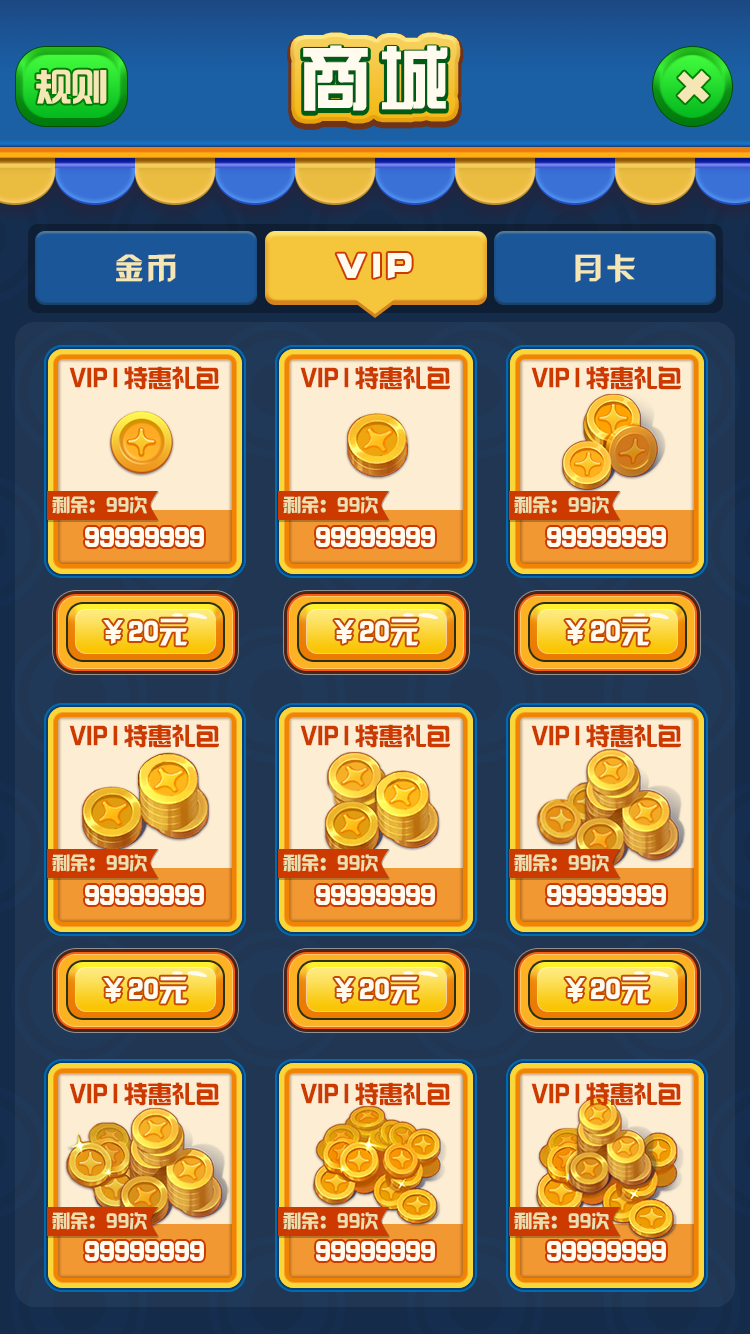Switch to the 月卡 tab

point(604,268)
